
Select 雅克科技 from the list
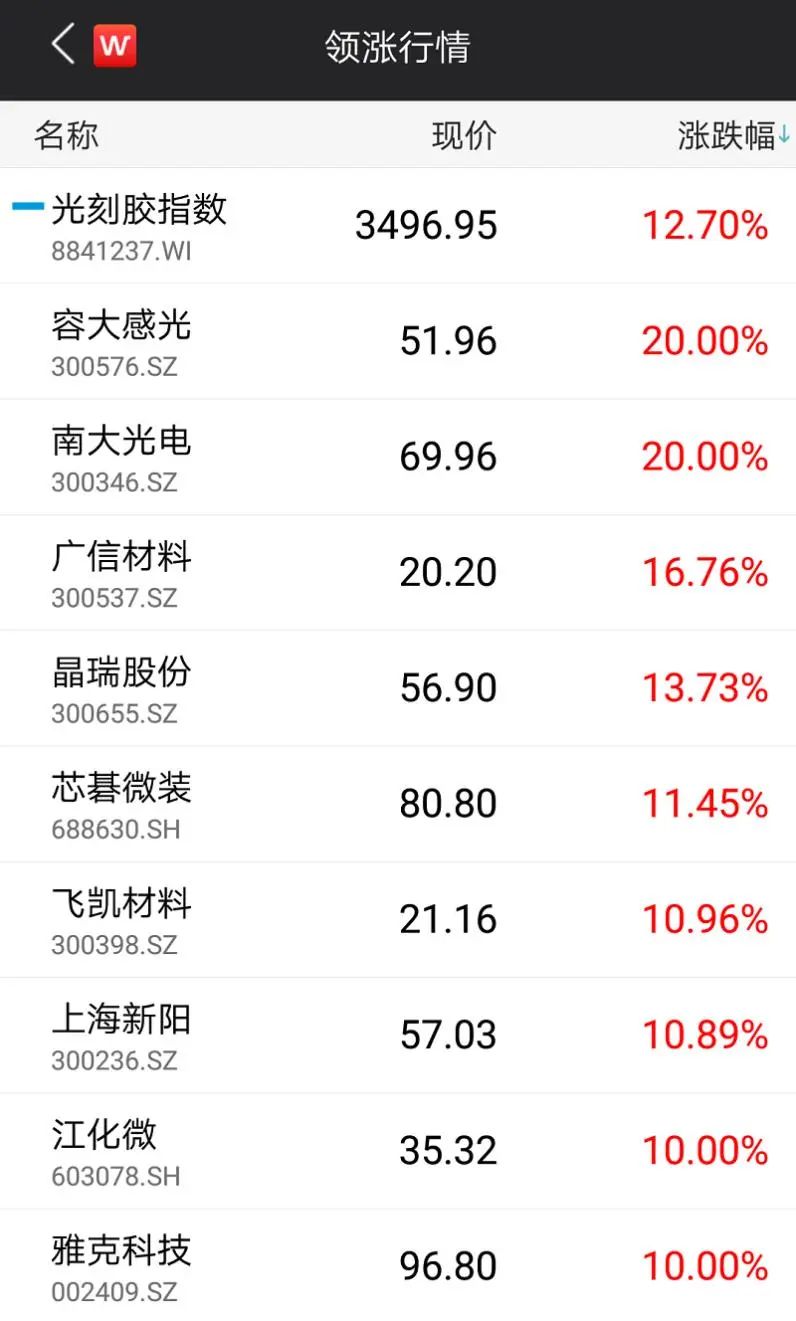click(x=398, y=1265)
